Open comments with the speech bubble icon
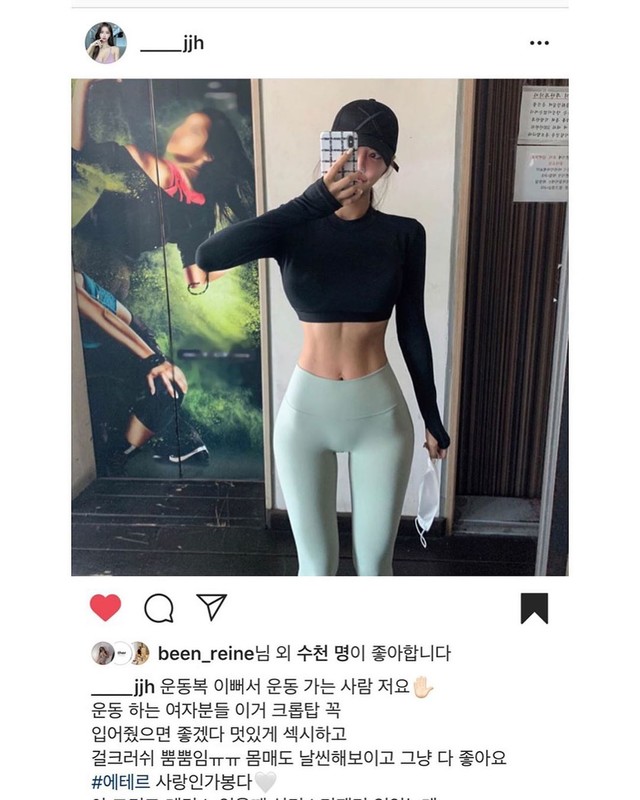This screenshot has width=640, height=800. pyautogui.click(x=158, y=607)
